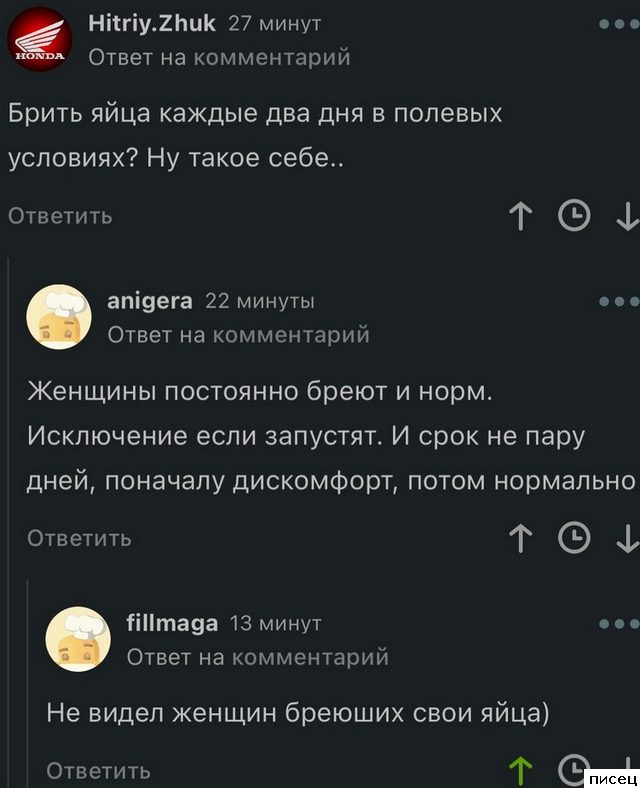Tap the clock icon under Hitriy.Zhuk's comment
The image size is (640, 788).
pyautogui.click(x=572, y=216)
